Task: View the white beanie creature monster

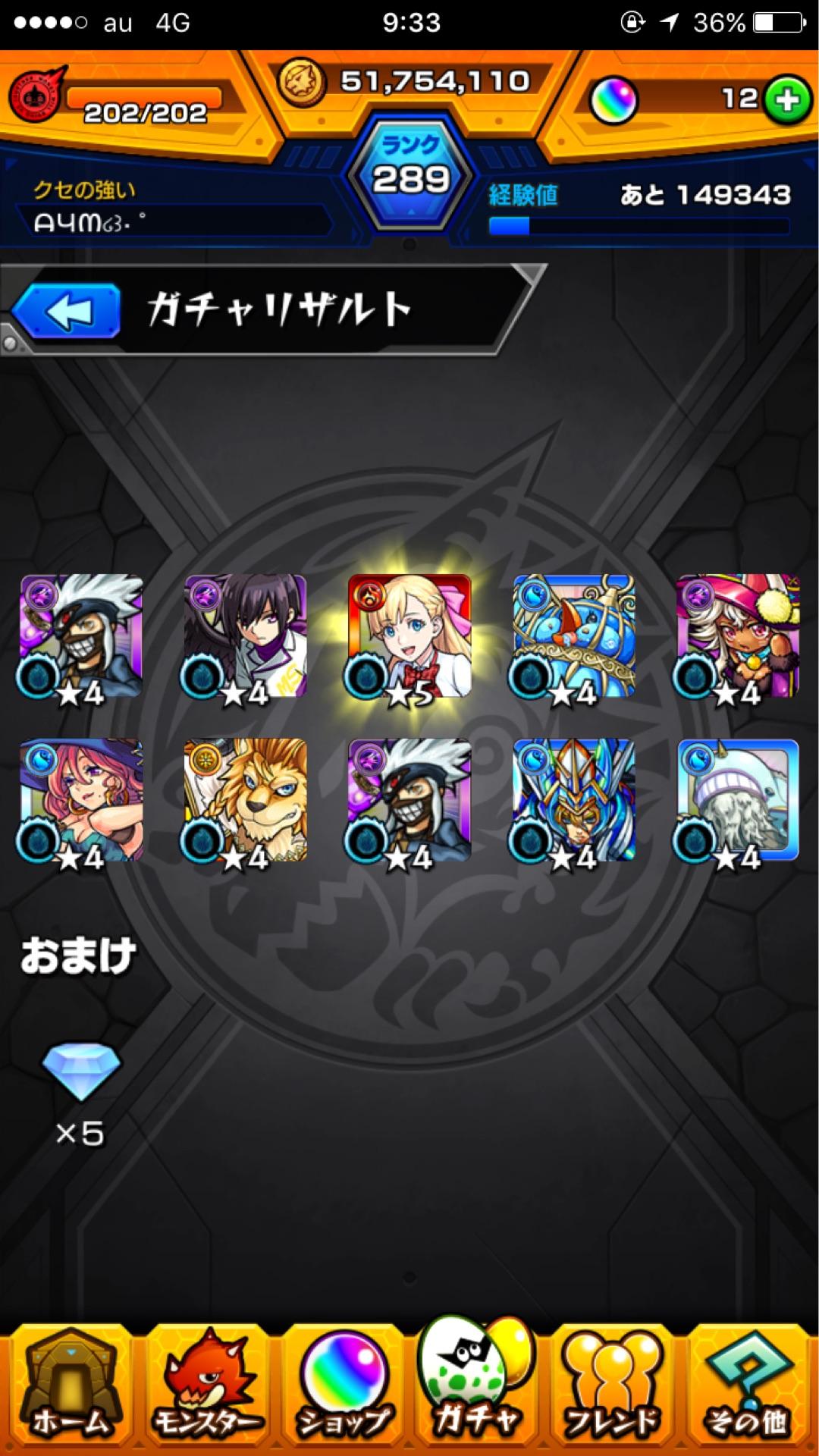Action: (x=738, y=800)
